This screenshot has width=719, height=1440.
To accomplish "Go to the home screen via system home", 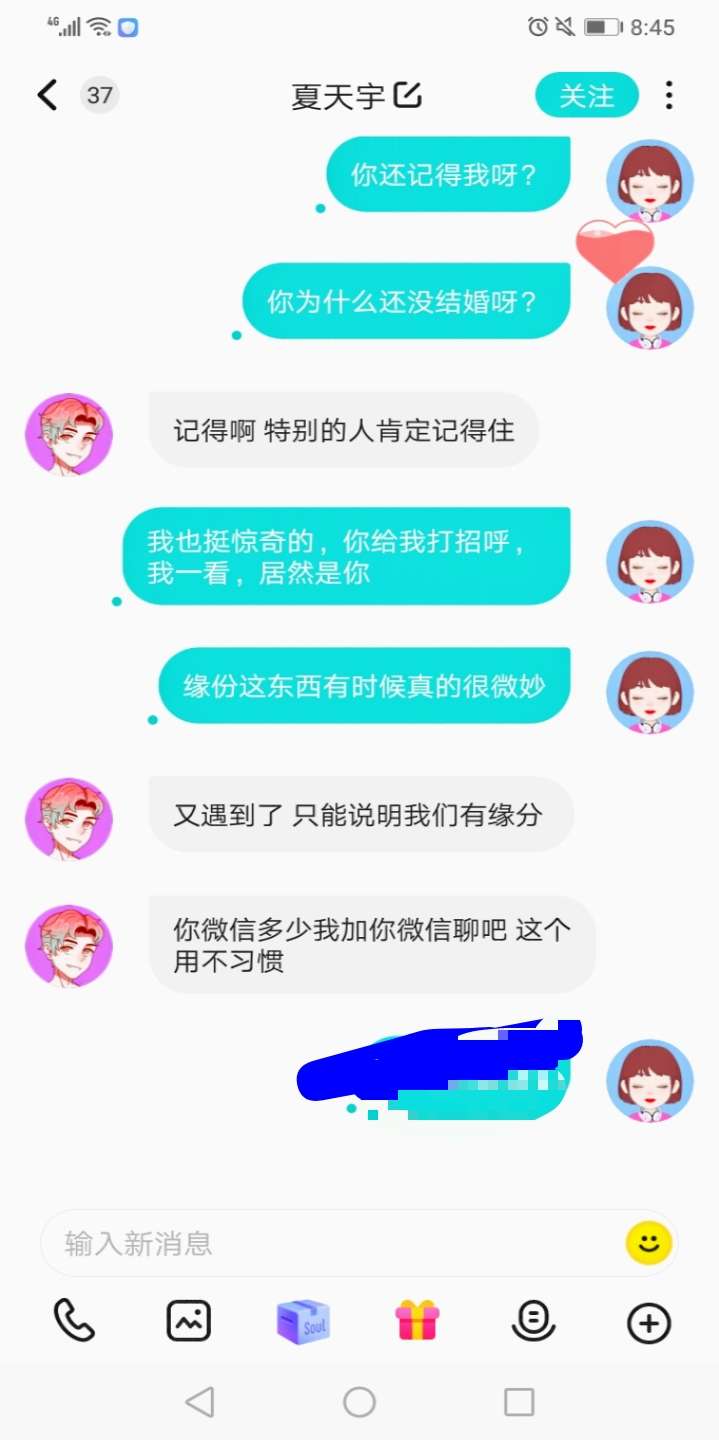I will [359, 1402].
